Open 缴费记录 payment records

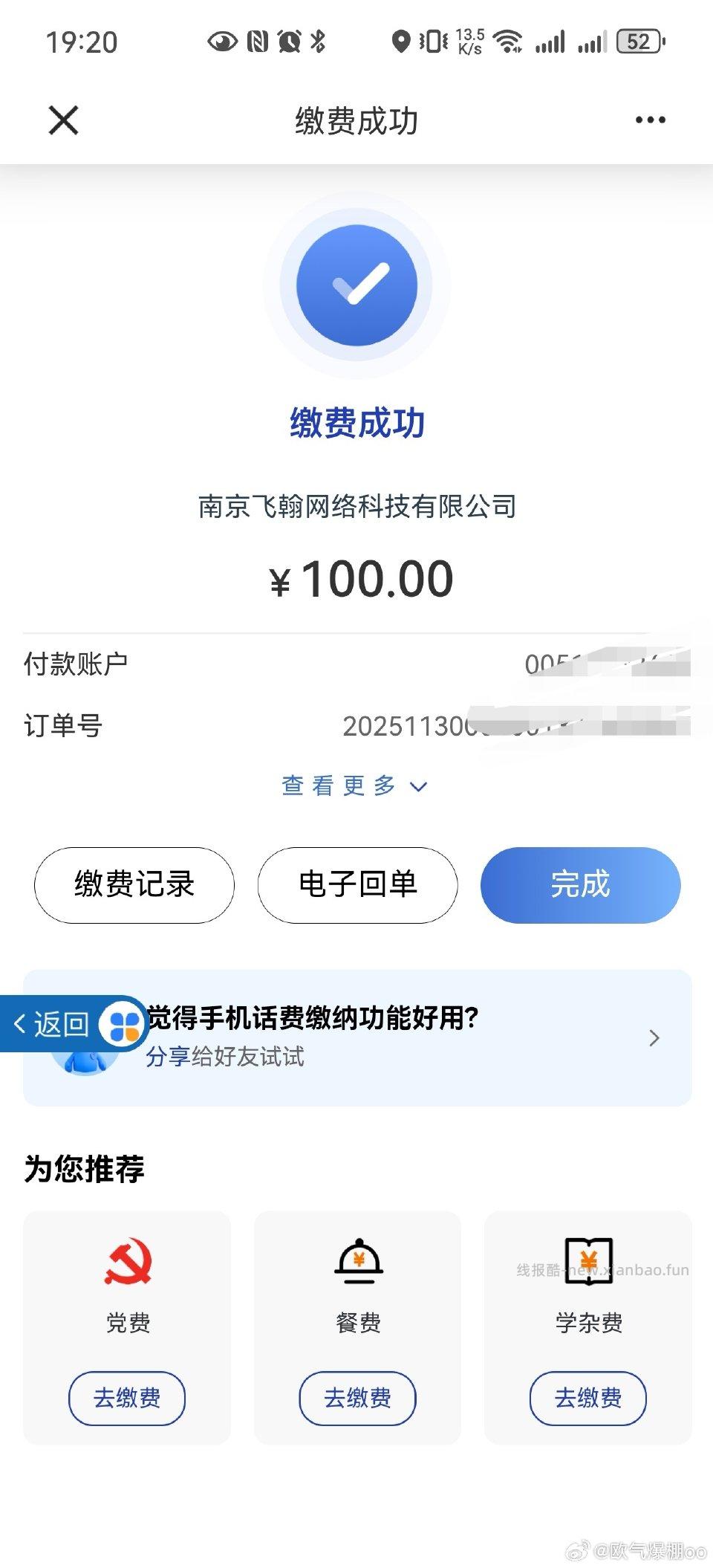[x=134, y=885]
